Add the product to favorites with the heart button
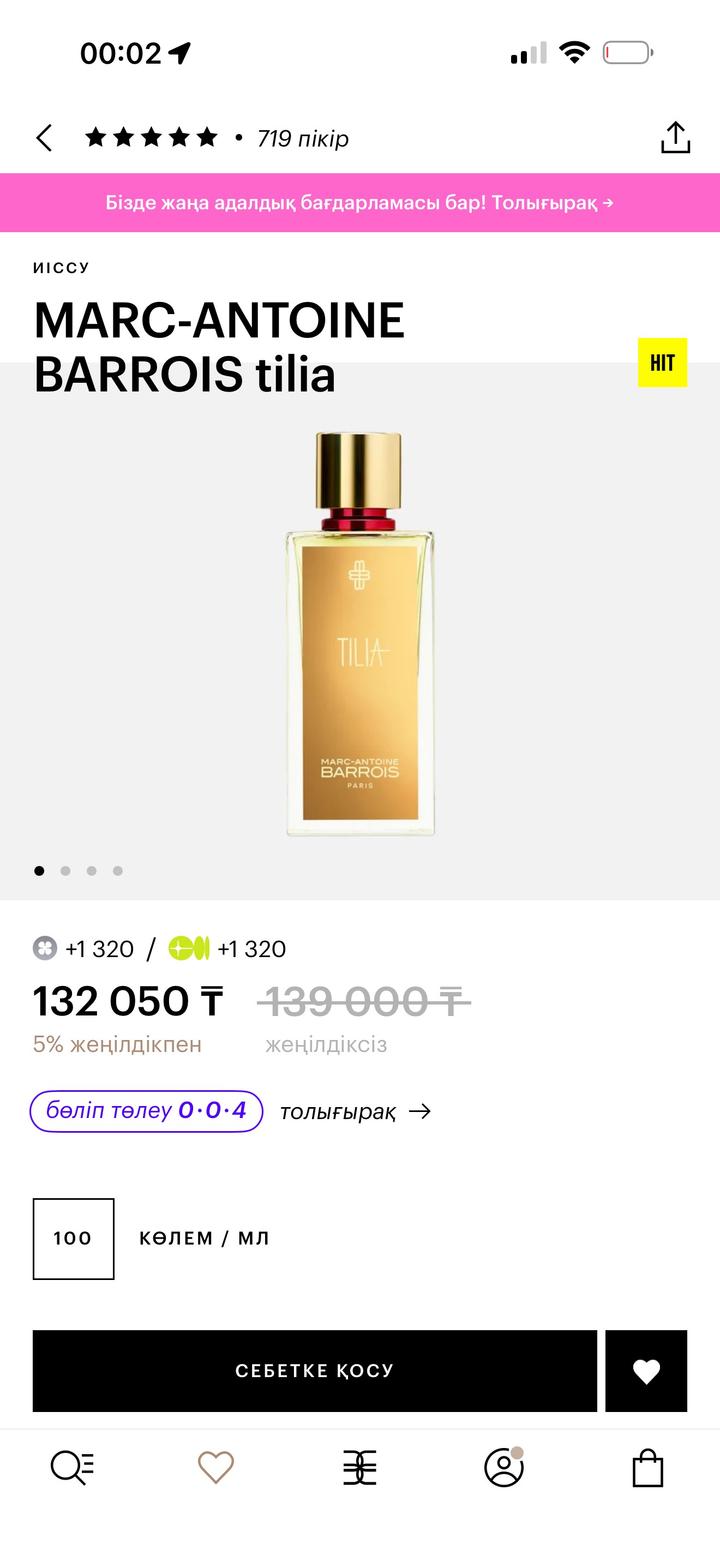The image size is (720, 1564). (x=646, y=1370)
